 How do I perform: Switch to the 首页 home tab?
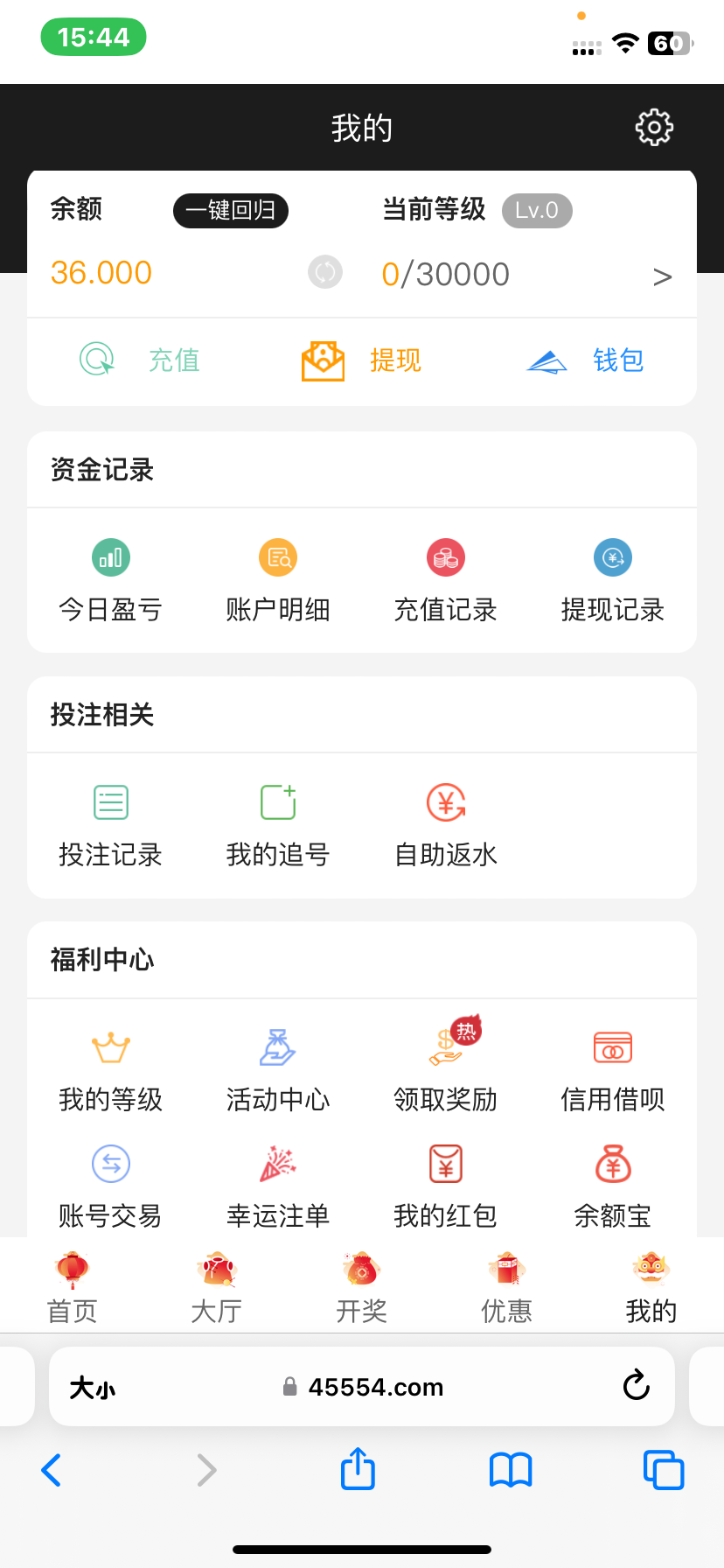[x=72, y=1288]
